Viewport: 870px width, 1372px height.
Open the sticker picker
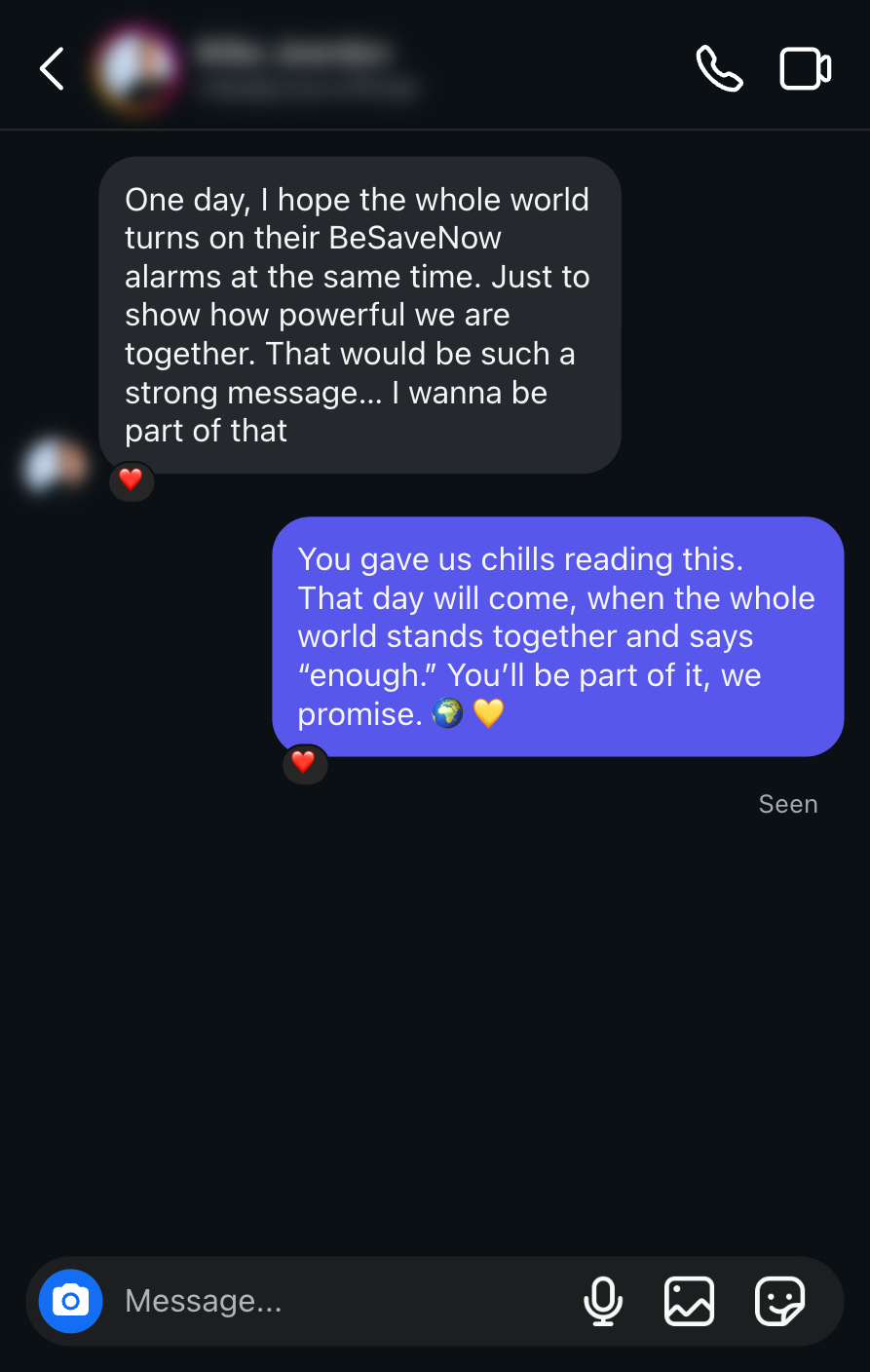coord(779,1301)
